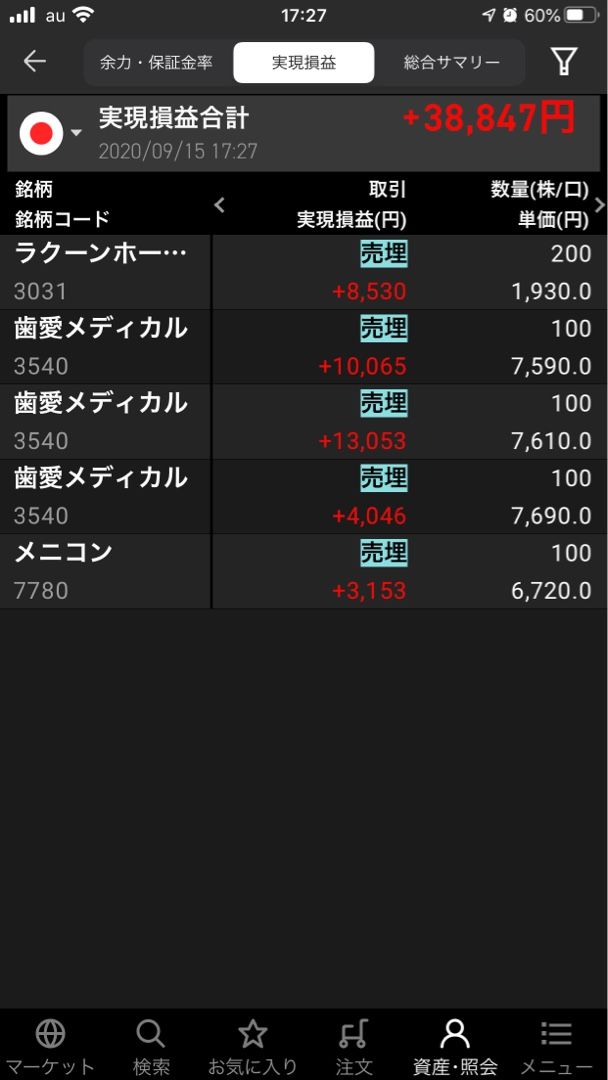The width and height of the screenshot is (608, 1080).
Task: Select the 資産・照会 tab
Action: 455,1046
